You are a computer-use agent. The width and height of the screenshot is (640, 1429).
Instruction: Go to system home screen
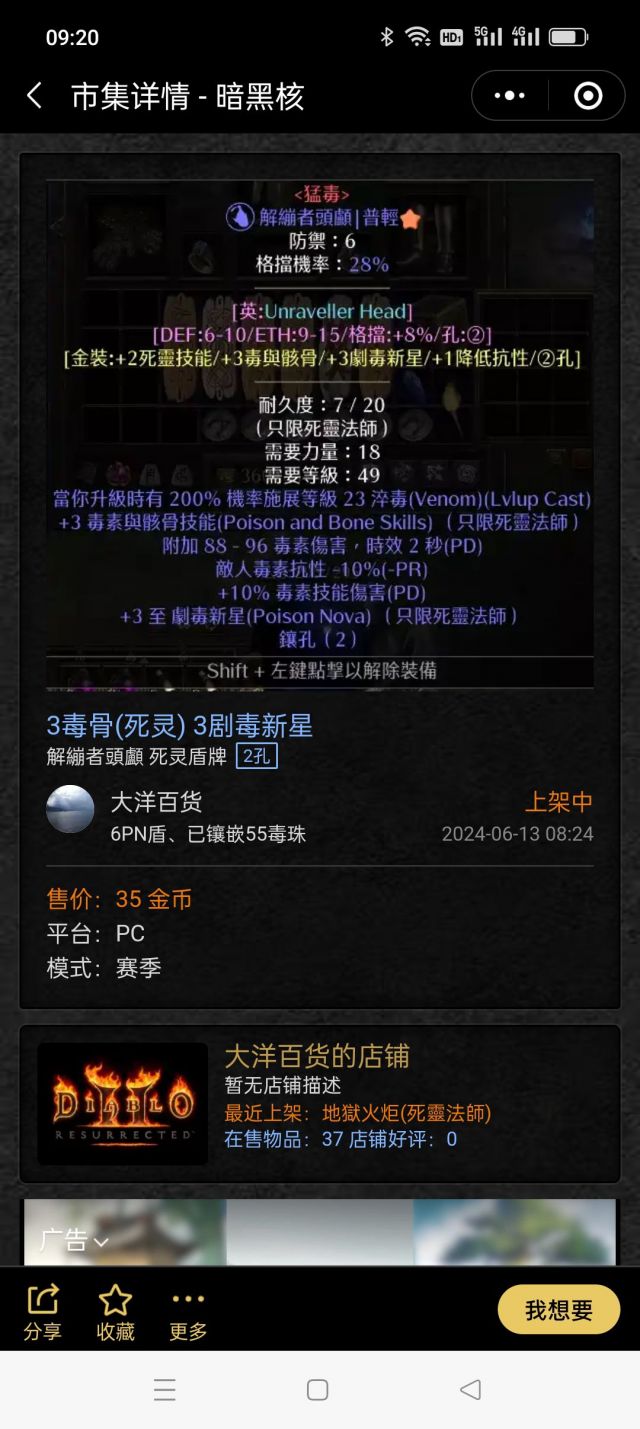pyautogui.click(x=318, y=1390)
